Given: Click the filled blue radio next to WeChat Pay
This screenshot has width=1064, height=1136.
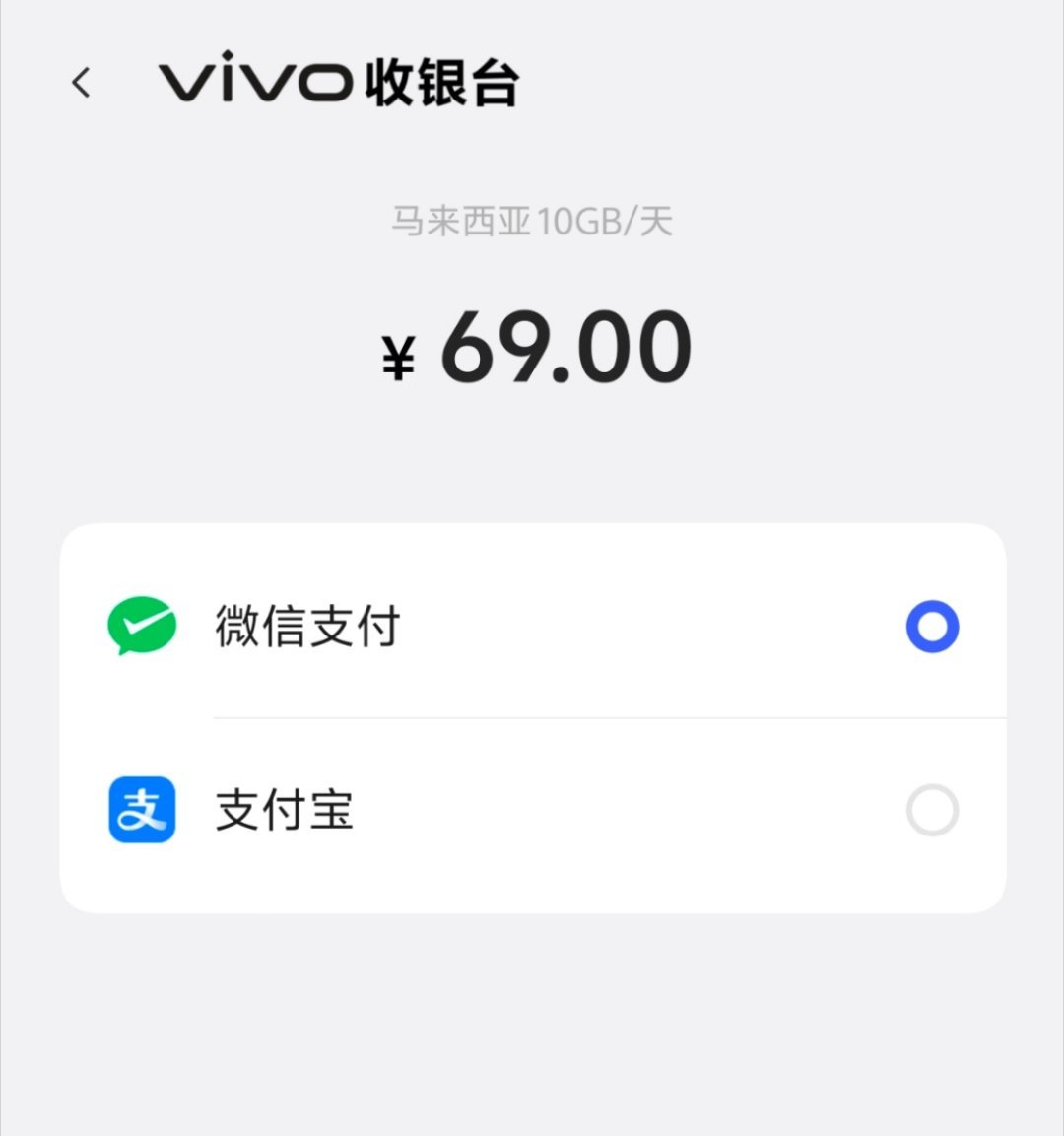Looking at the screenshot, I should click(931, 625).
